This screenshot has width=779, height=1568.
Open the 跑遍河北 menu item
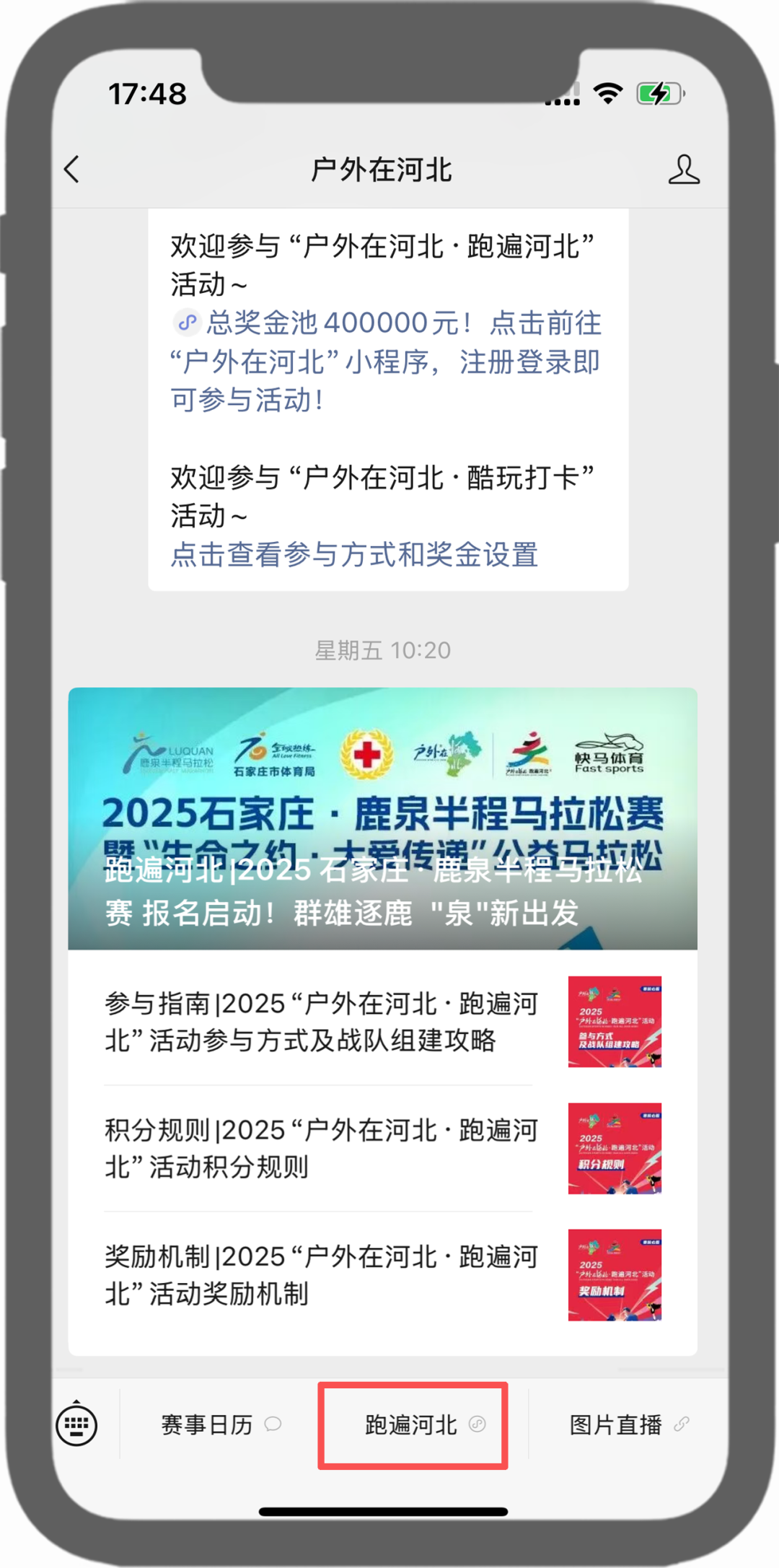[x=413, y=1425]
